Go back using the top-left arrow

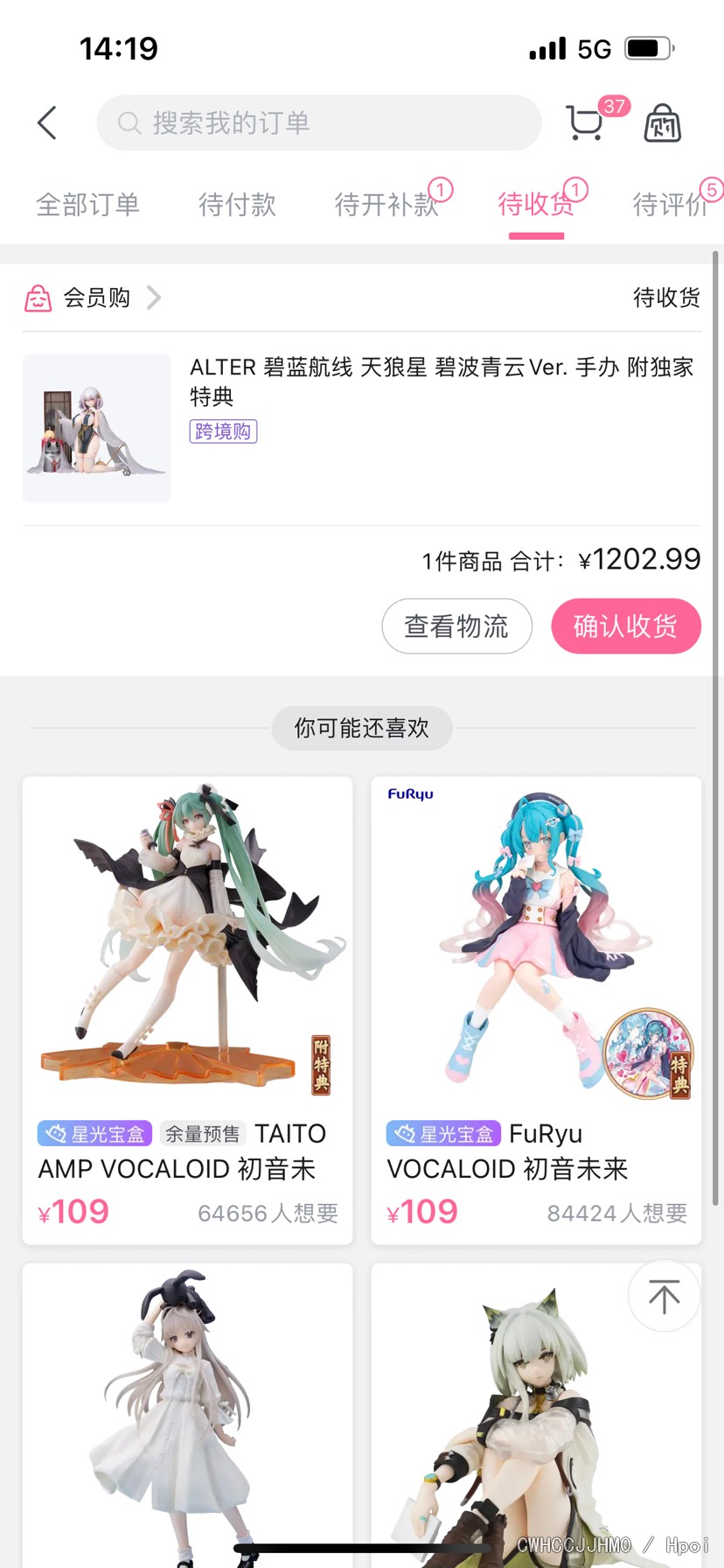pyautogui.click(x=47, y=123)
